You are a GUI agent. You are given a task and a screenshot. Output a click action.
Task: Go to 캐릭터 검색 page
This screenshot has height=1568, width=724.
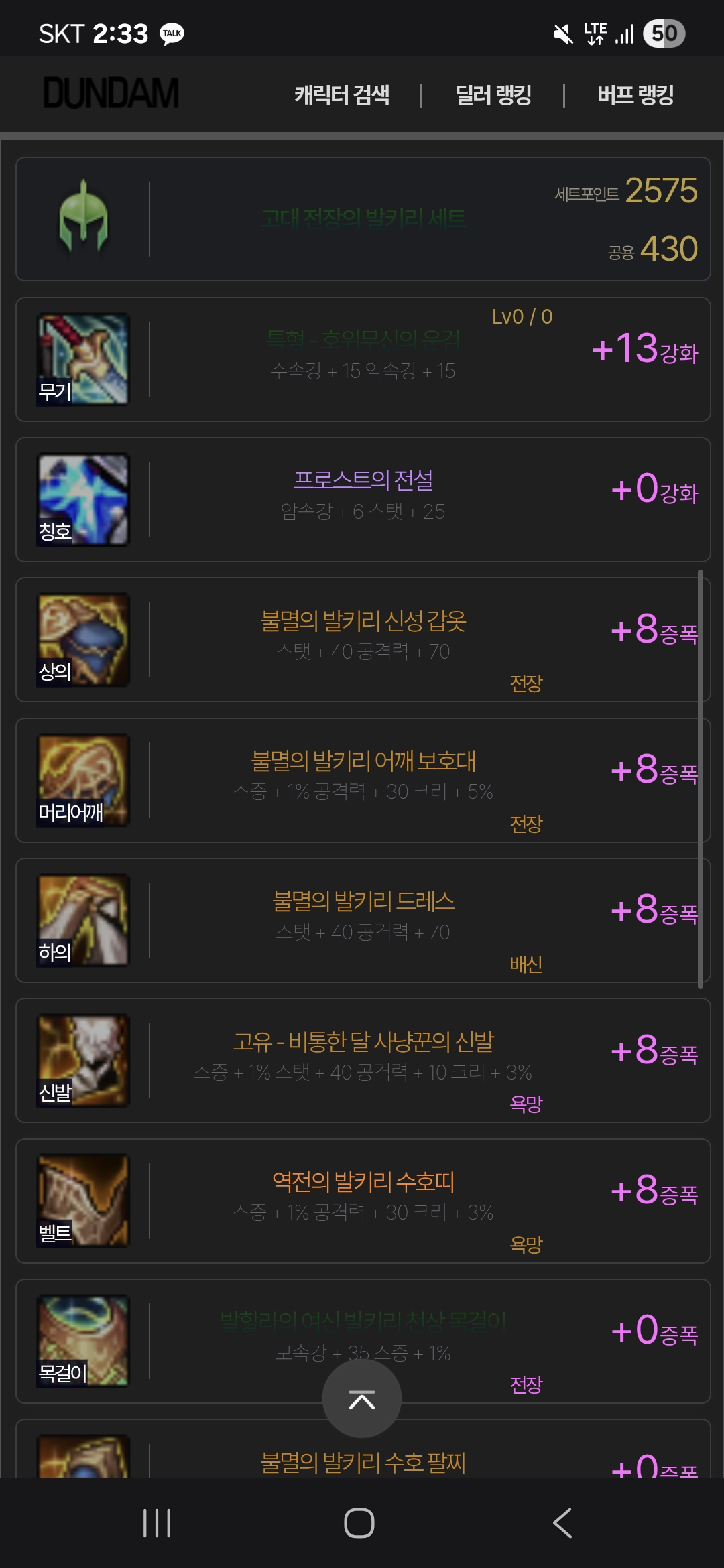(342, 94)
